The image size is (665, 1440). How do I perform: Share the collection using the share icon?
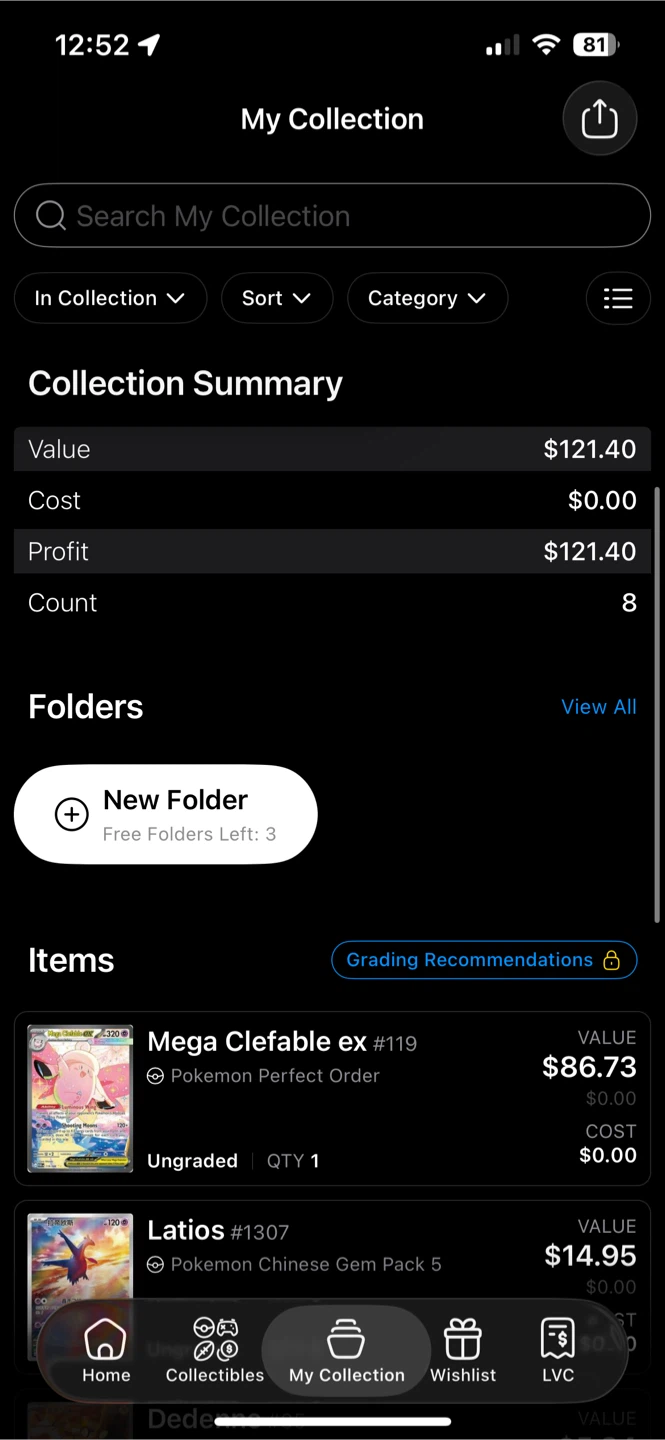coord(599,119)
